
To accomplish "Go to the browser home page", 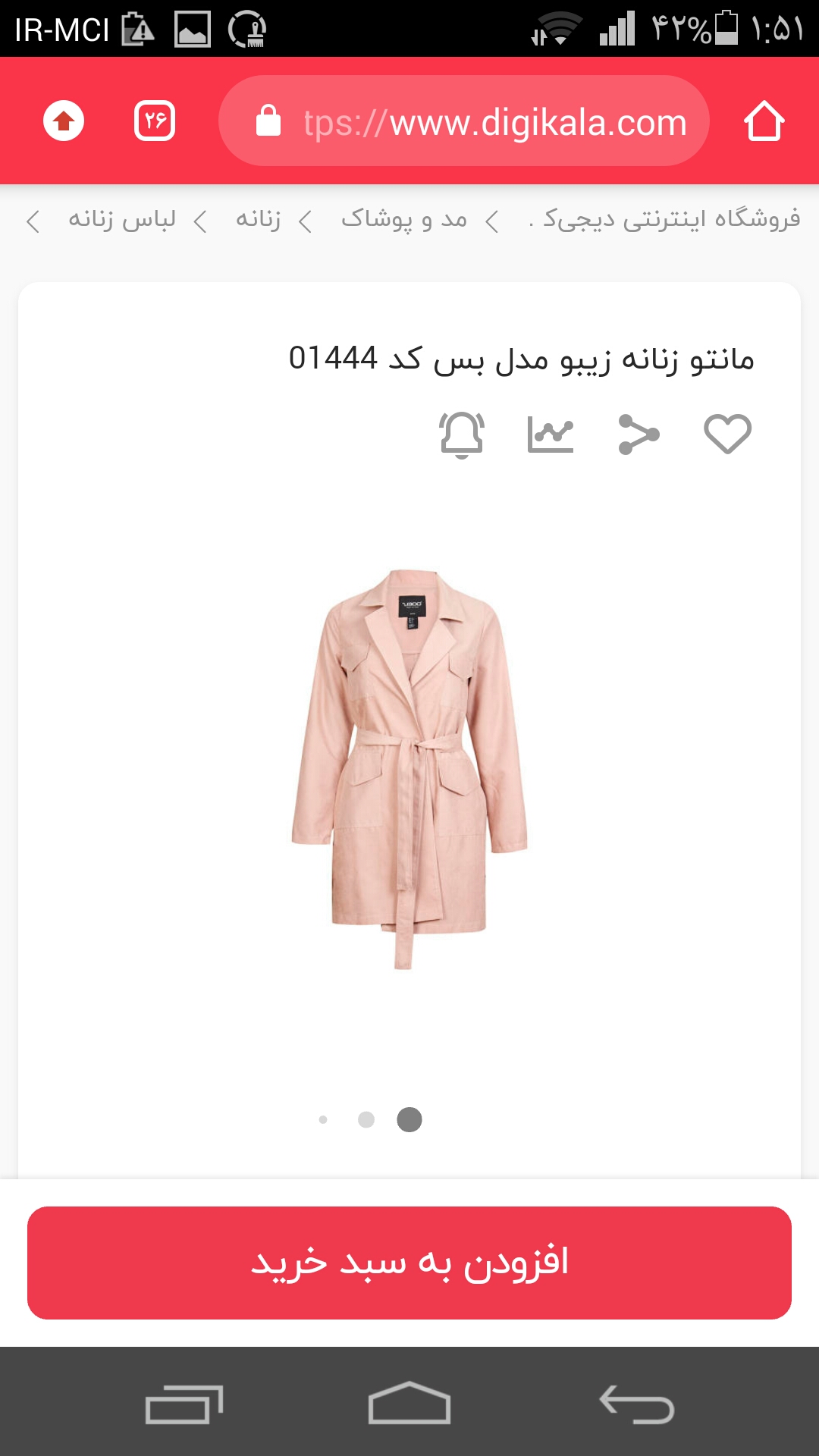I will [764, 121].
